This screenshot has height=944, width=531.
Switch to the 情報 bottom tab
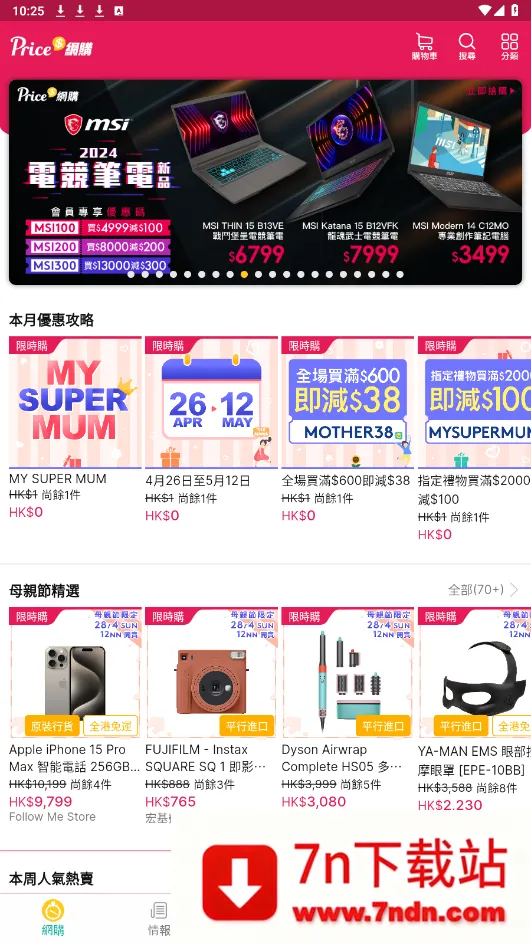point(159,918)
